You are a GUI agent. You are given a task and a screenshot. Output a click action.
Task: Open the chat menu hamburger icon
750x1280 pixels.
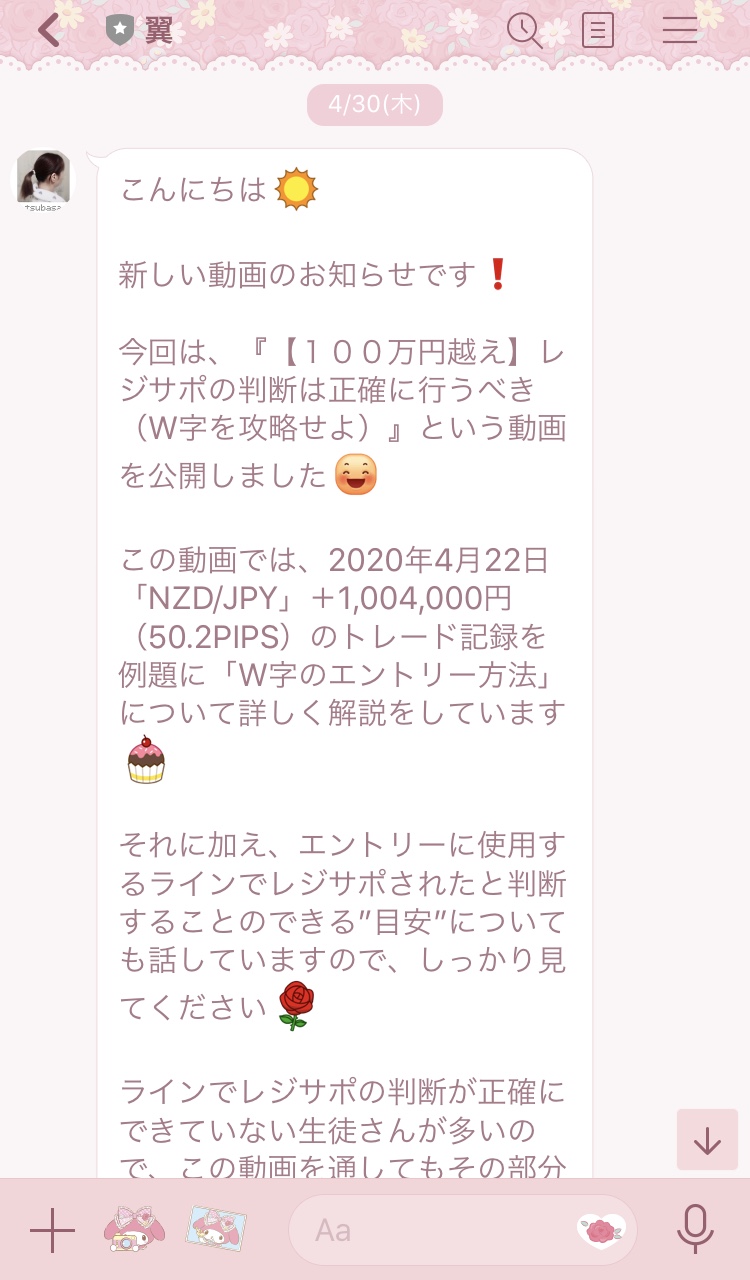[x=680, y=30]
